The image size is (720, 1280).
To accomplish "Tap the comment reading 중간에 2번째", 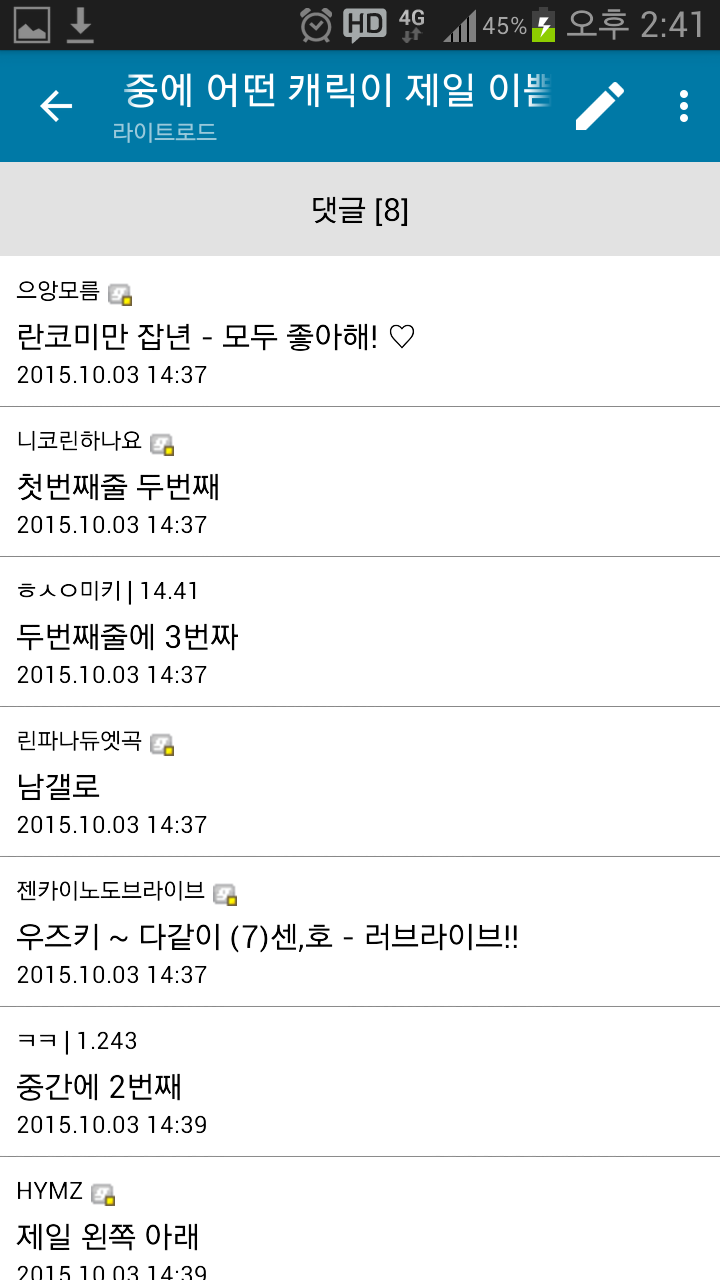I will 360,1083.
